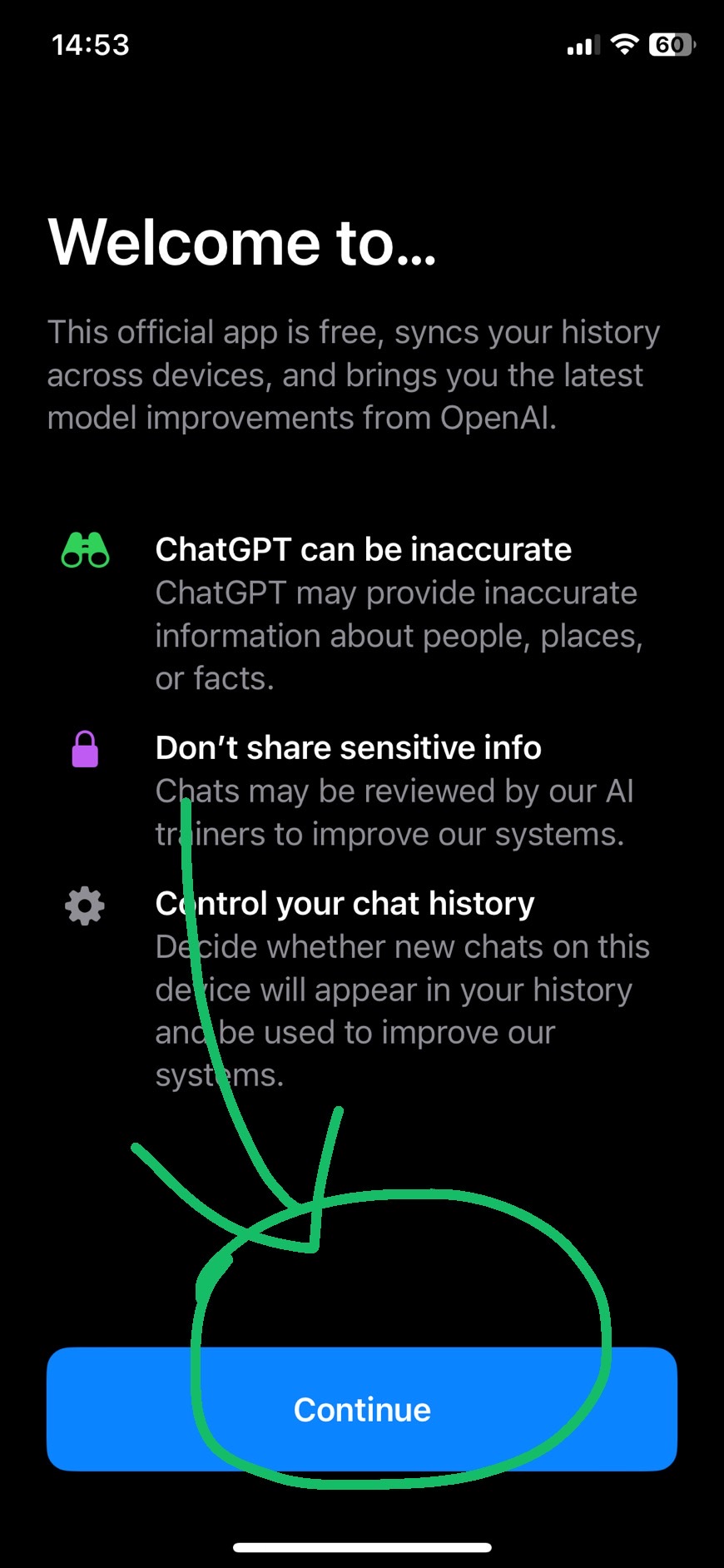
Task: Click the 'ChatGPT can be inaccurate' section title
Action: click(364, 548)
